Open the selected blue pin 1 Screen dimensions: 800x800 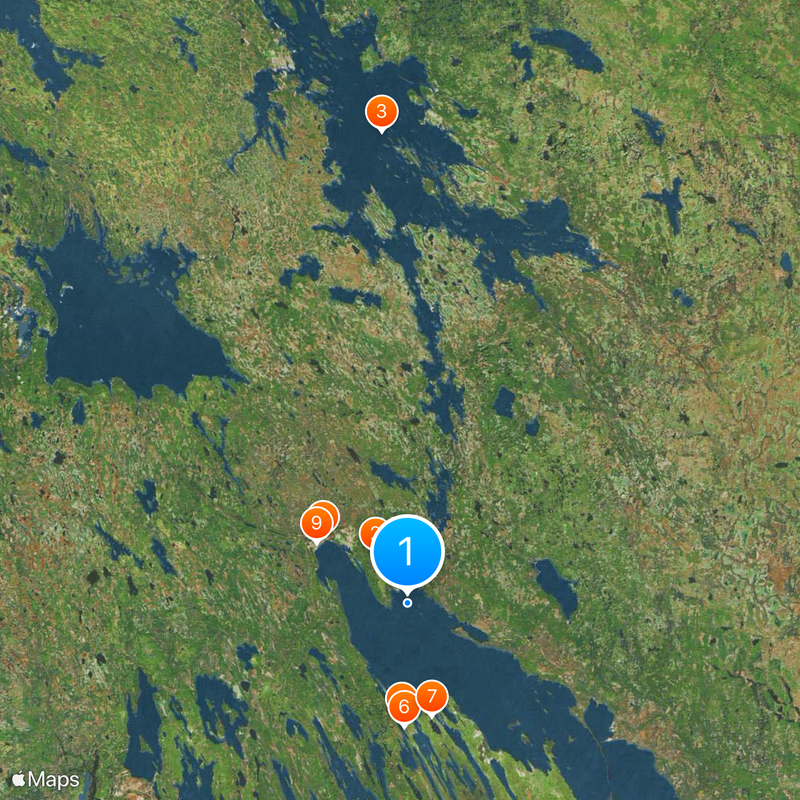(407, 551)
